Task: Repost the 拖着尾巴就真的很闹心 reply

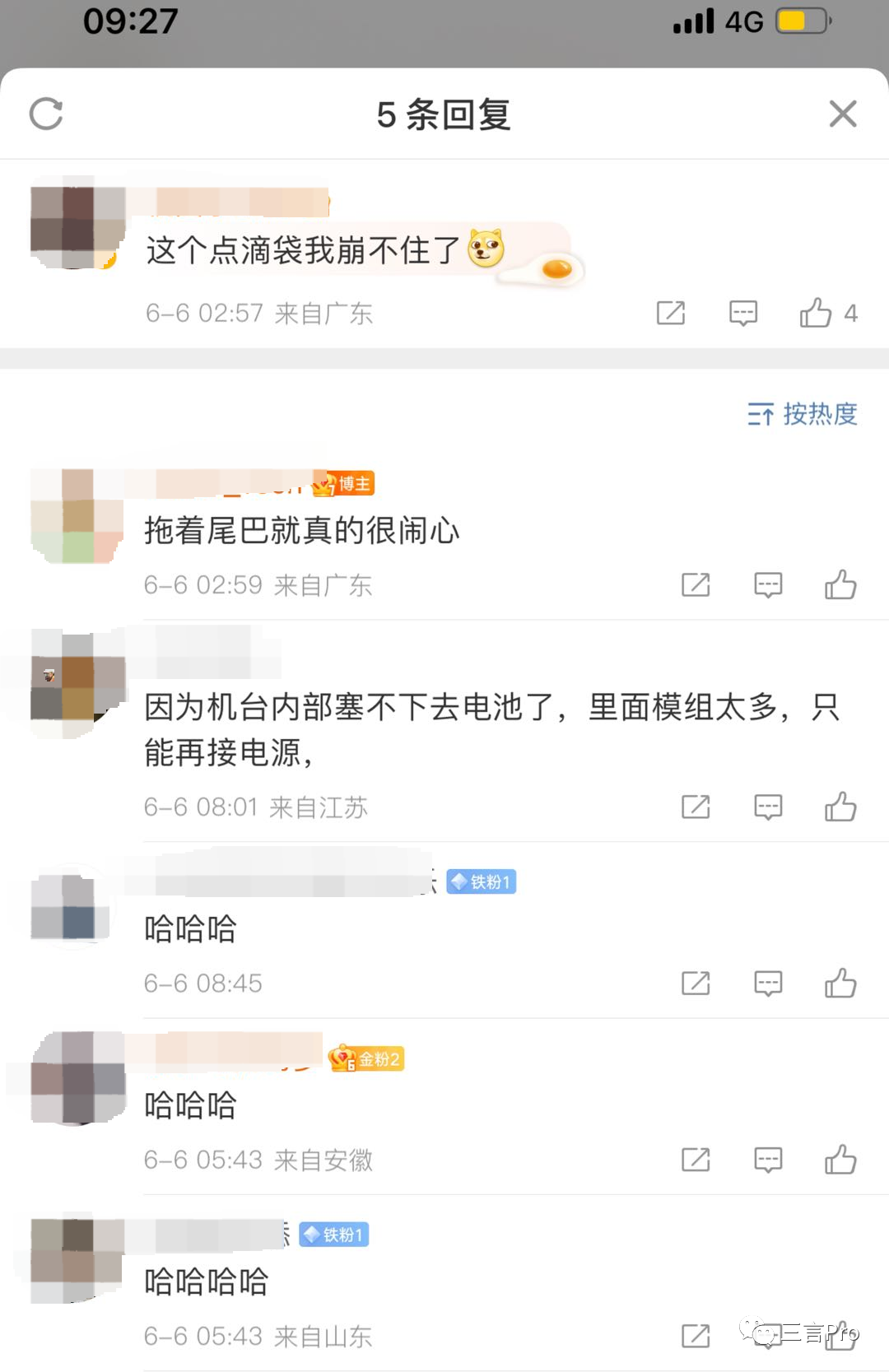Action: 696,584
